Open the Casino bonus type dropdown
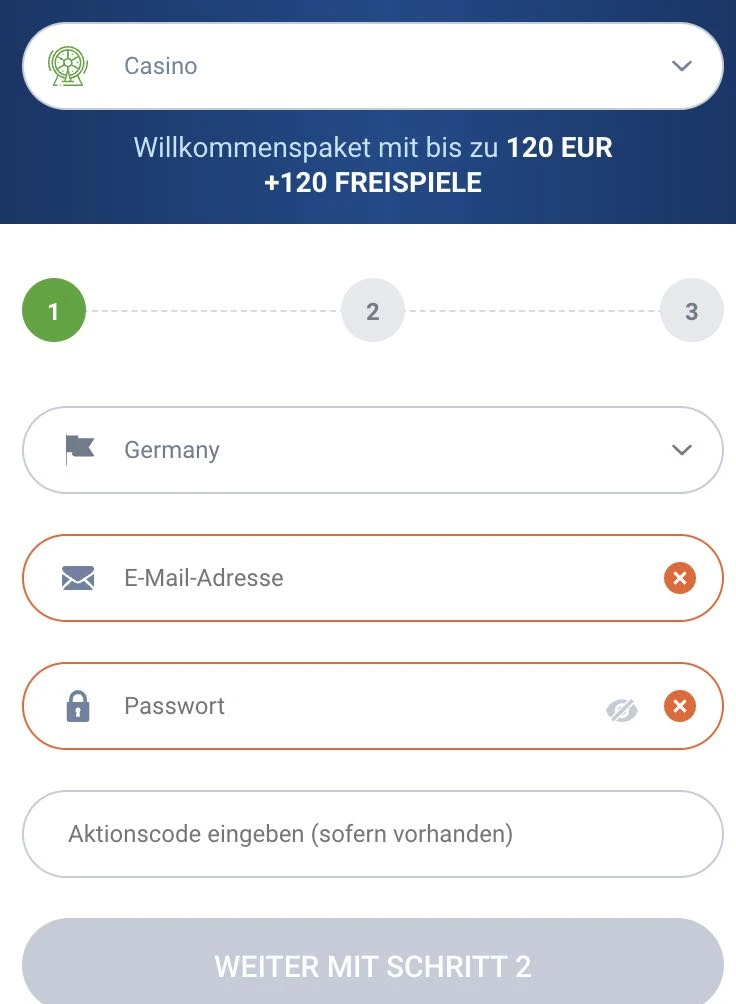The height and width of the screenshot is (1004, 736). pos(372,66)
